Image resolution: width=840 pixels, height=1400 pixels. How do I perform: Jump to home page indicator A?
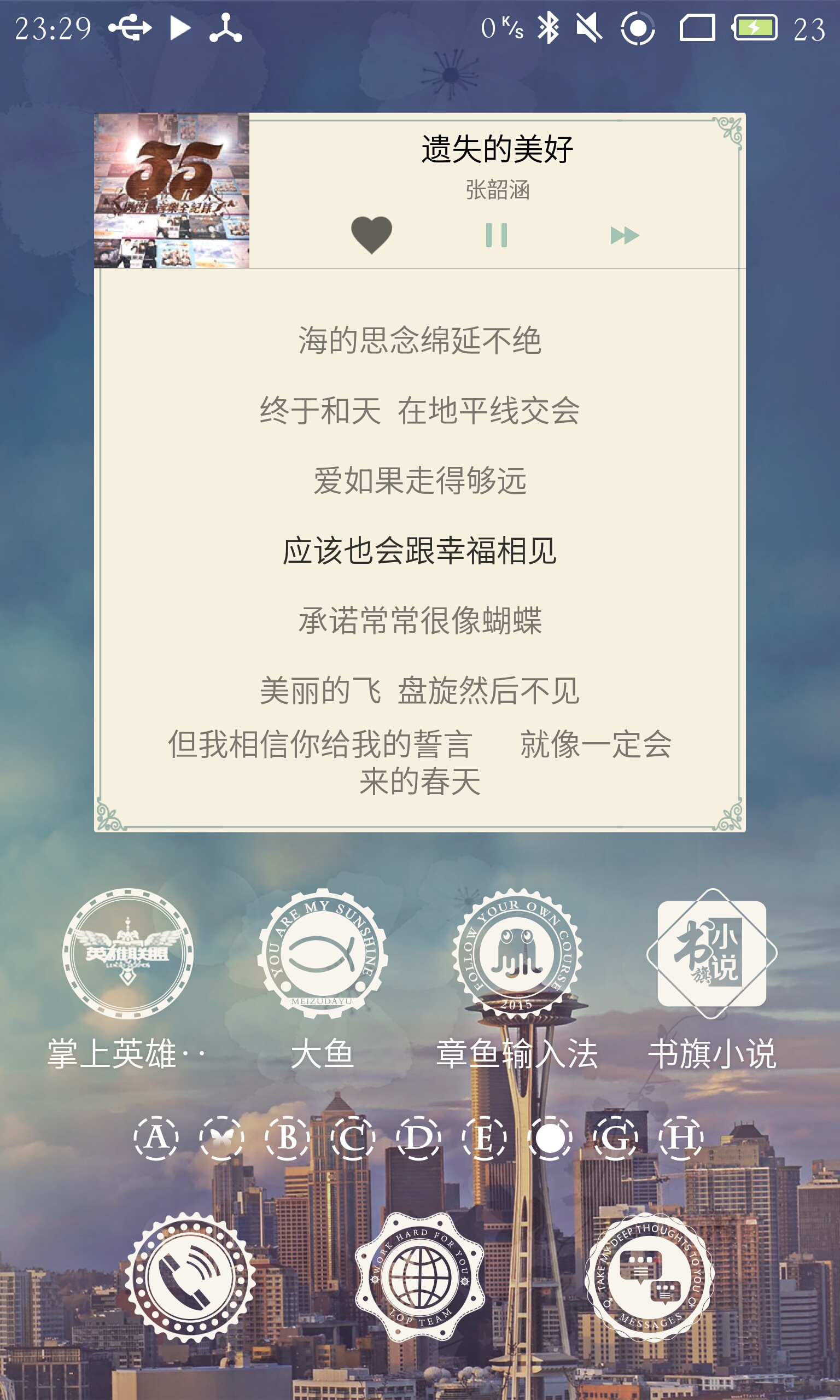point(156,1137)
